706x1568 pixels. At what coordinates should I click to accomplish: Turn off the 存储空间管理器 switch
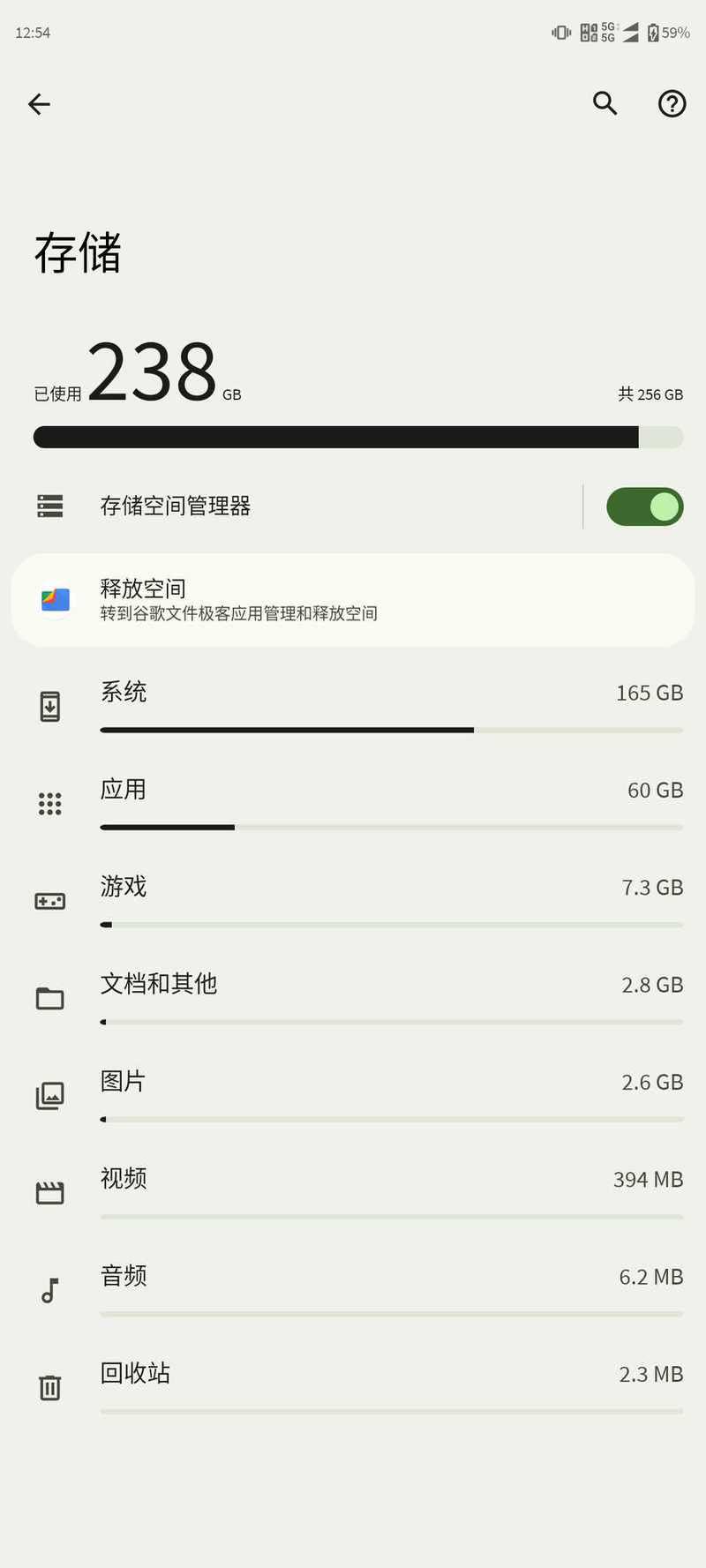pos(644,506)
